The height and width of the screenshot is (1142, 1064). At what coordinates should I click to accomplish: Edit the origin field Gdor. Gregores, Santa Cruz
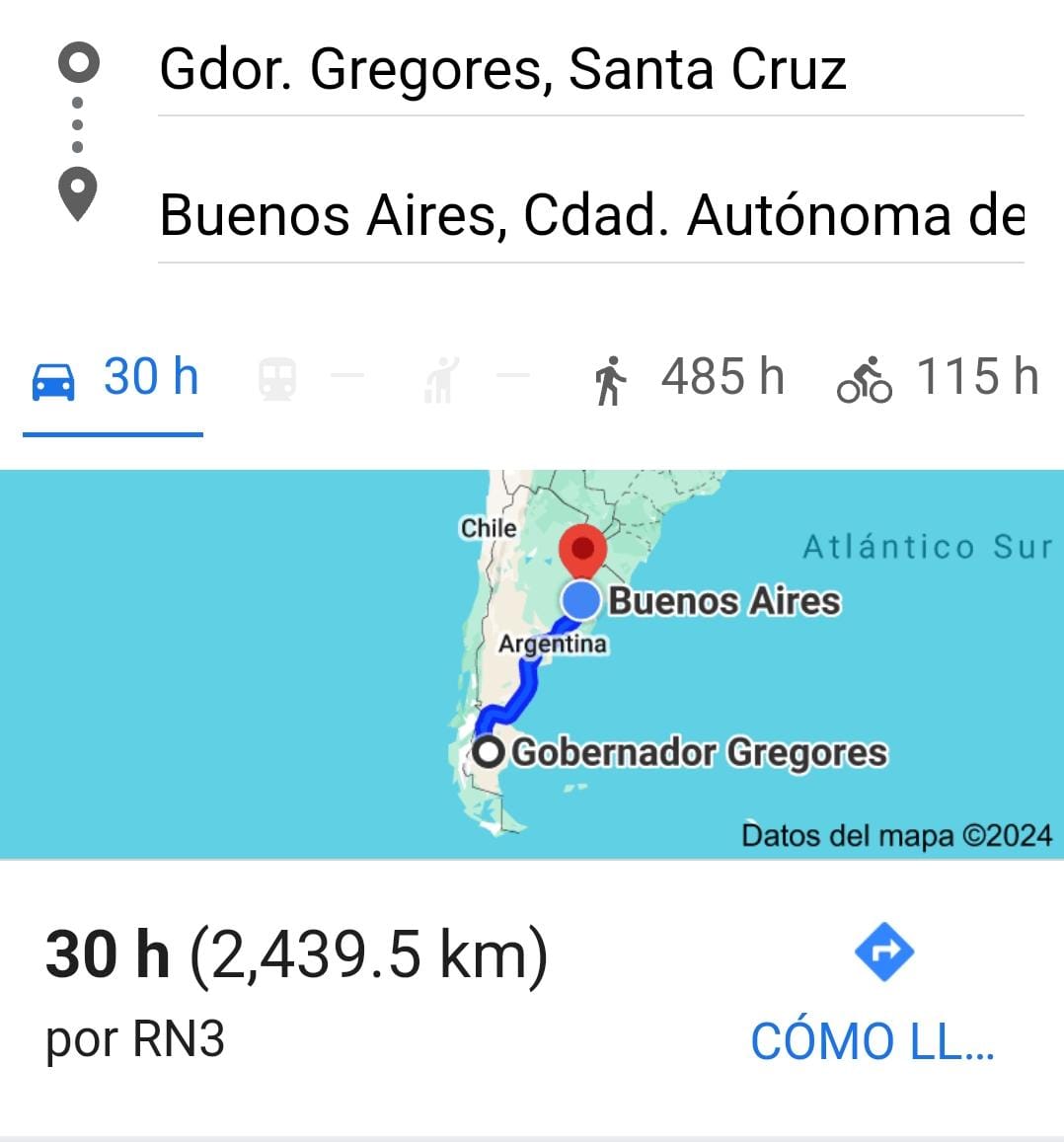click(590, 70)
